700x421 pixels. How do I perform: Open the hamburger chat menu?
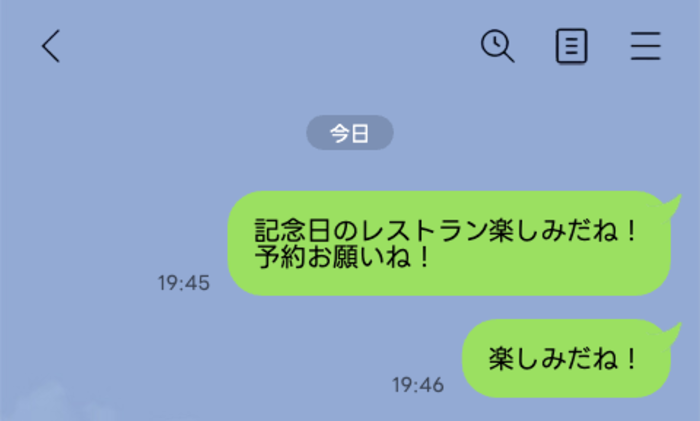pyautogui.click(x=646, y=46)
